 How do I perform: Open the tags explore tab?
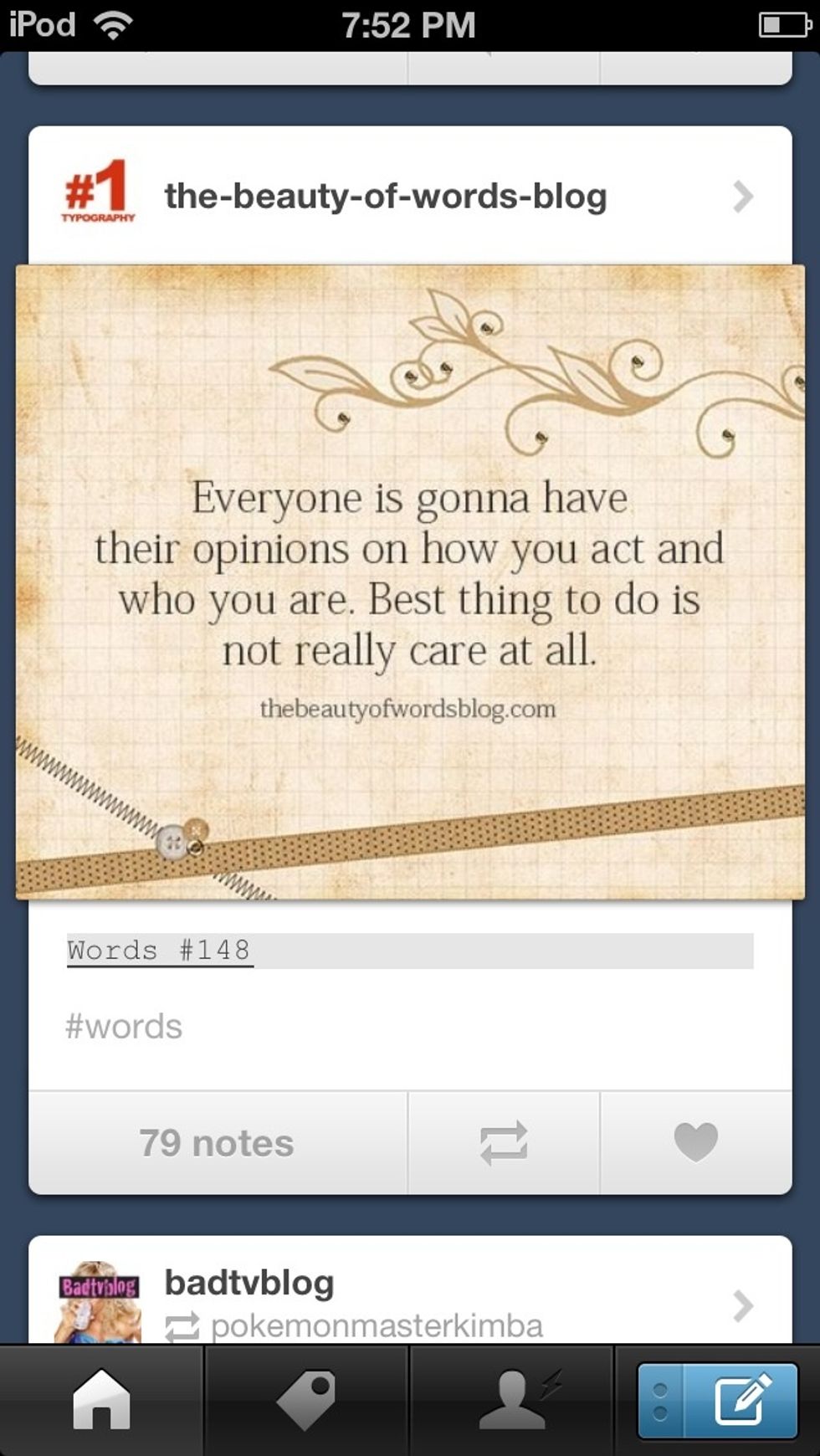(306, 1399)
